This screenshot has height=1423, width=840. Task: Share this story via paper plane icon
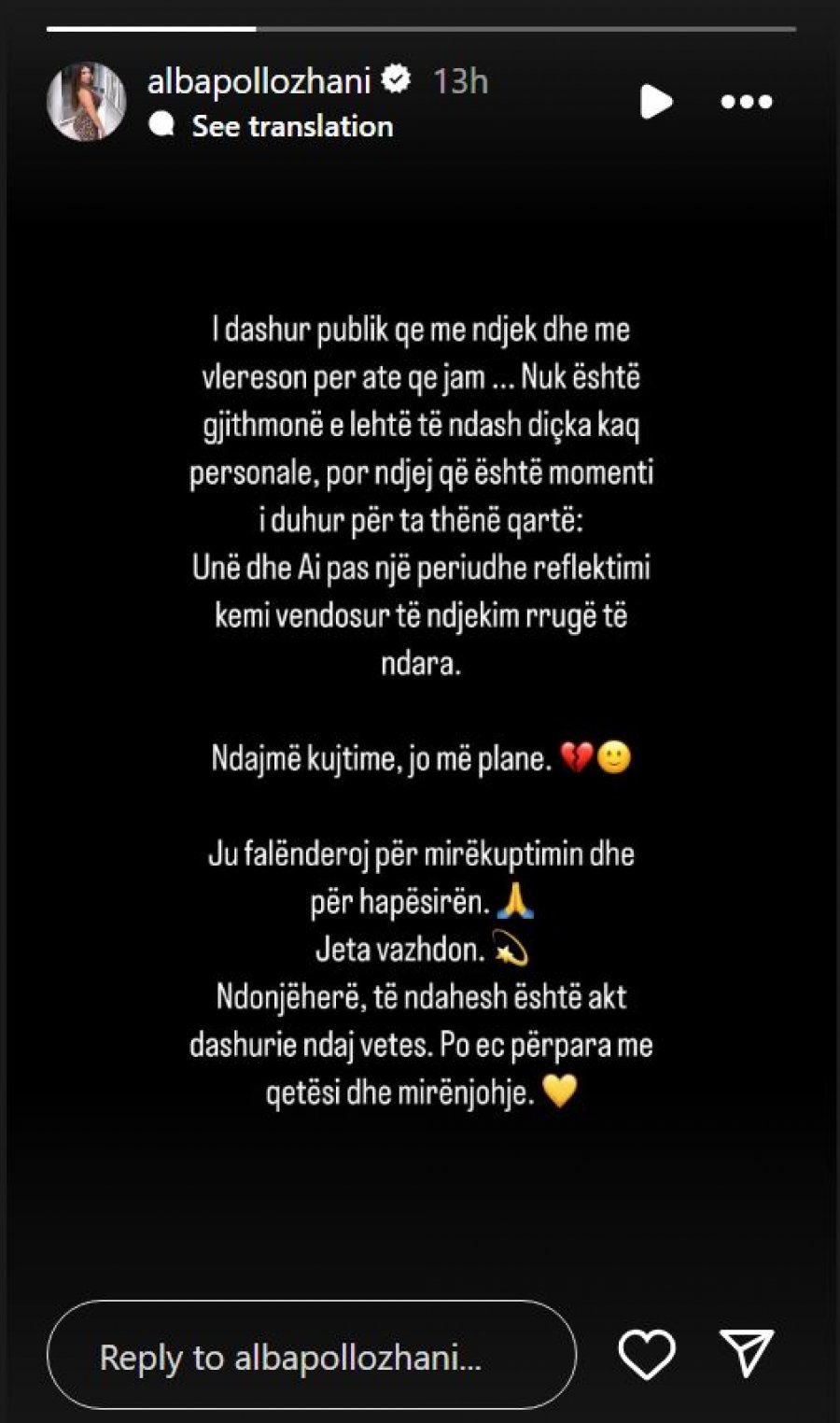[x=747, y=1353]
